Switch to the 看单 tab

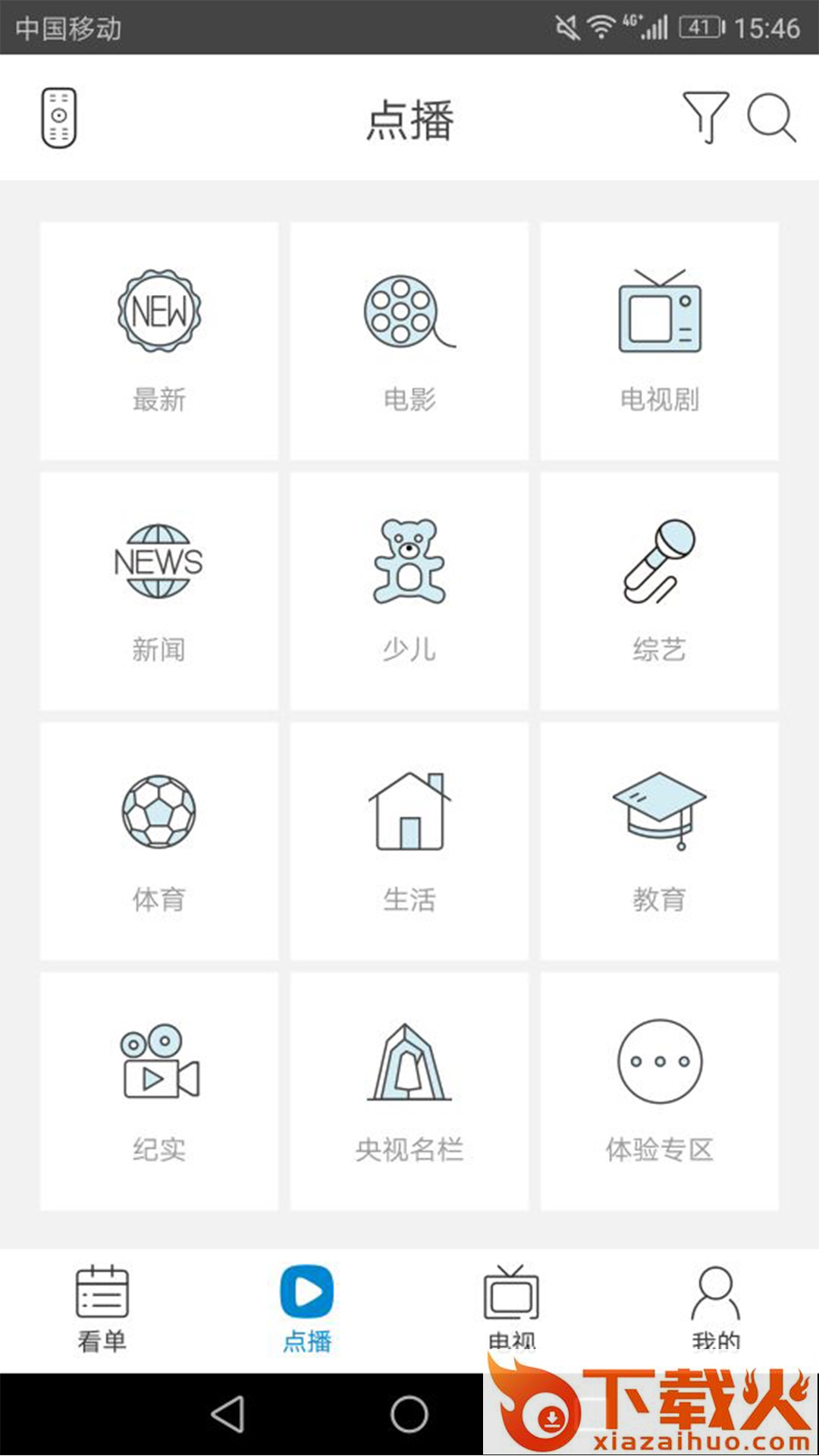[x=102, y=1308]
